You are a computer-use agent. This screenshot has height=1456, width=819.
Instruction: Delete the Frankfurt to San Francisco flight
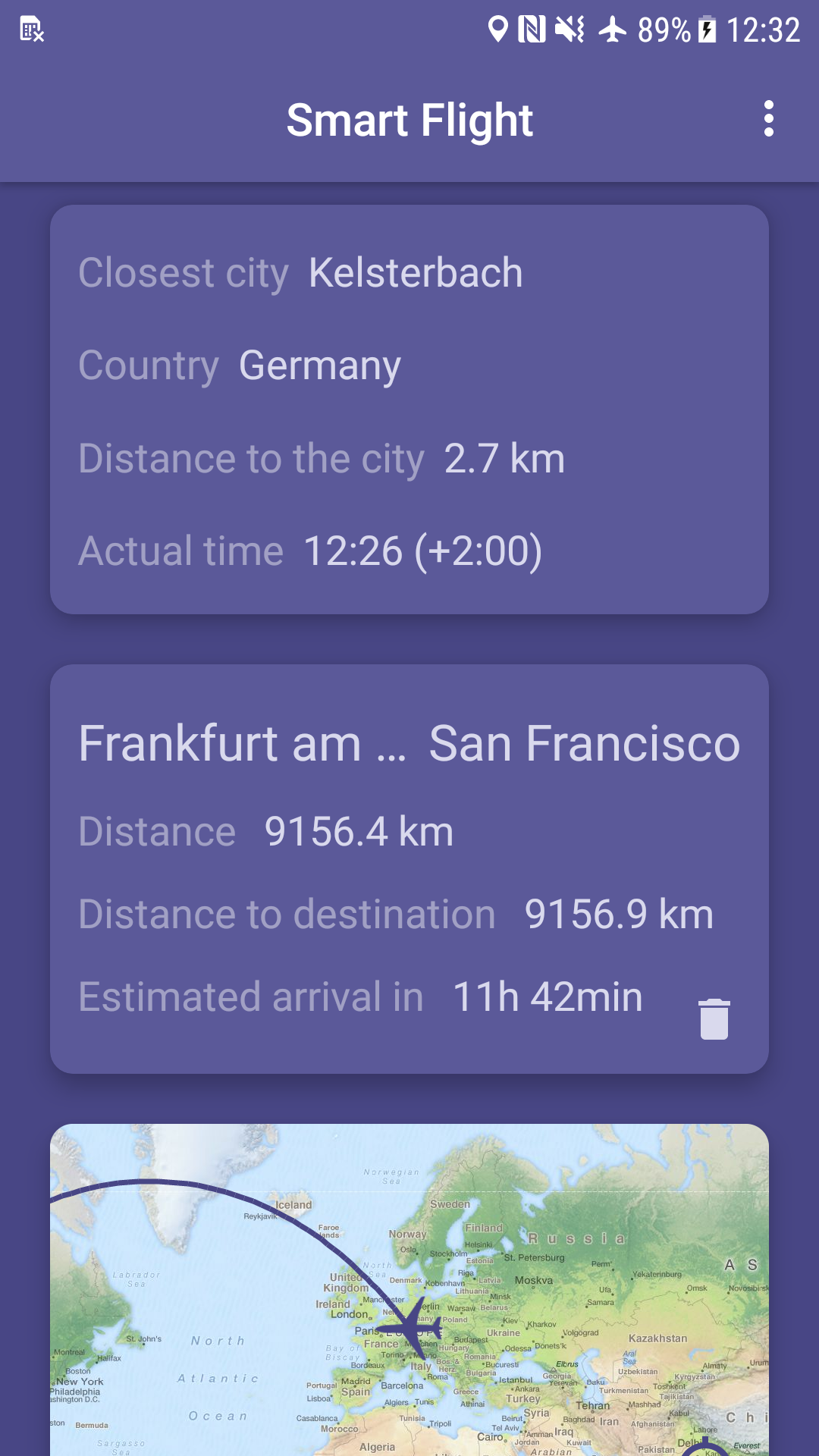(x=714, y=1018)
